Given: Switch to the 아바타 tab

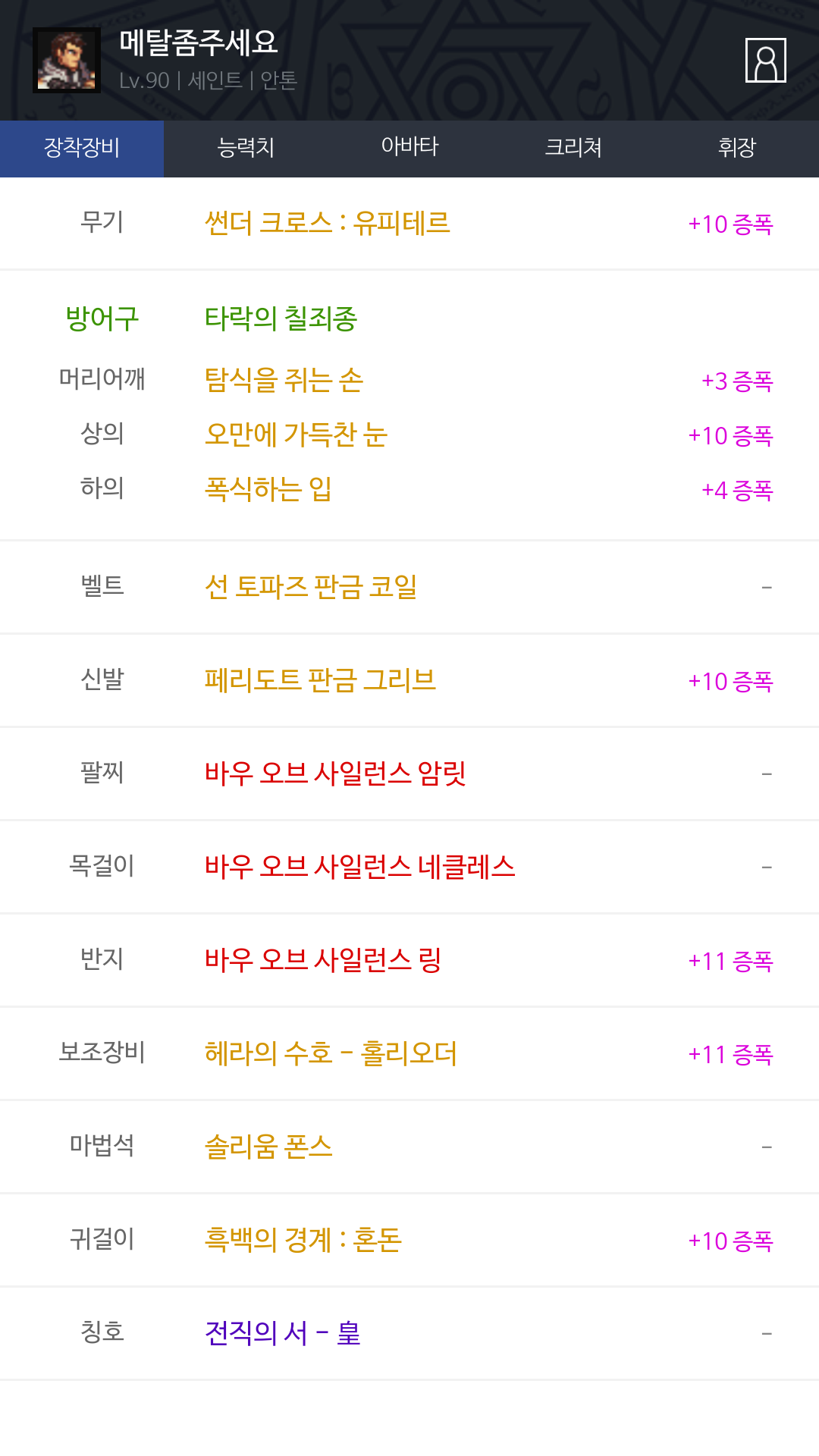Looking at the screenshot, I should (x=409, y=149).
